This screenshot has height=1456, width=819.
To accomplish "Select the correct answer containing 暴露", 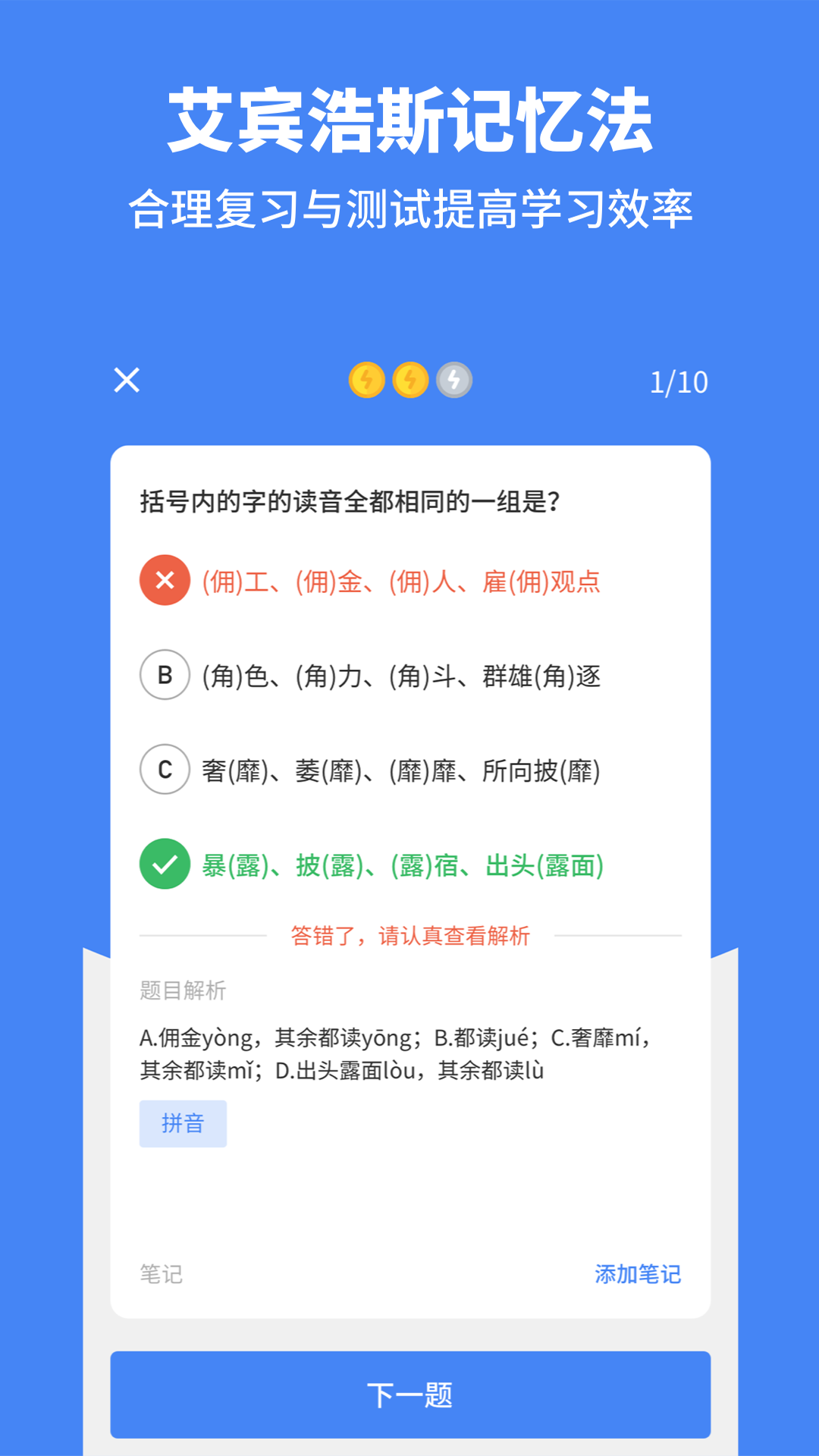I will (402, 864).
